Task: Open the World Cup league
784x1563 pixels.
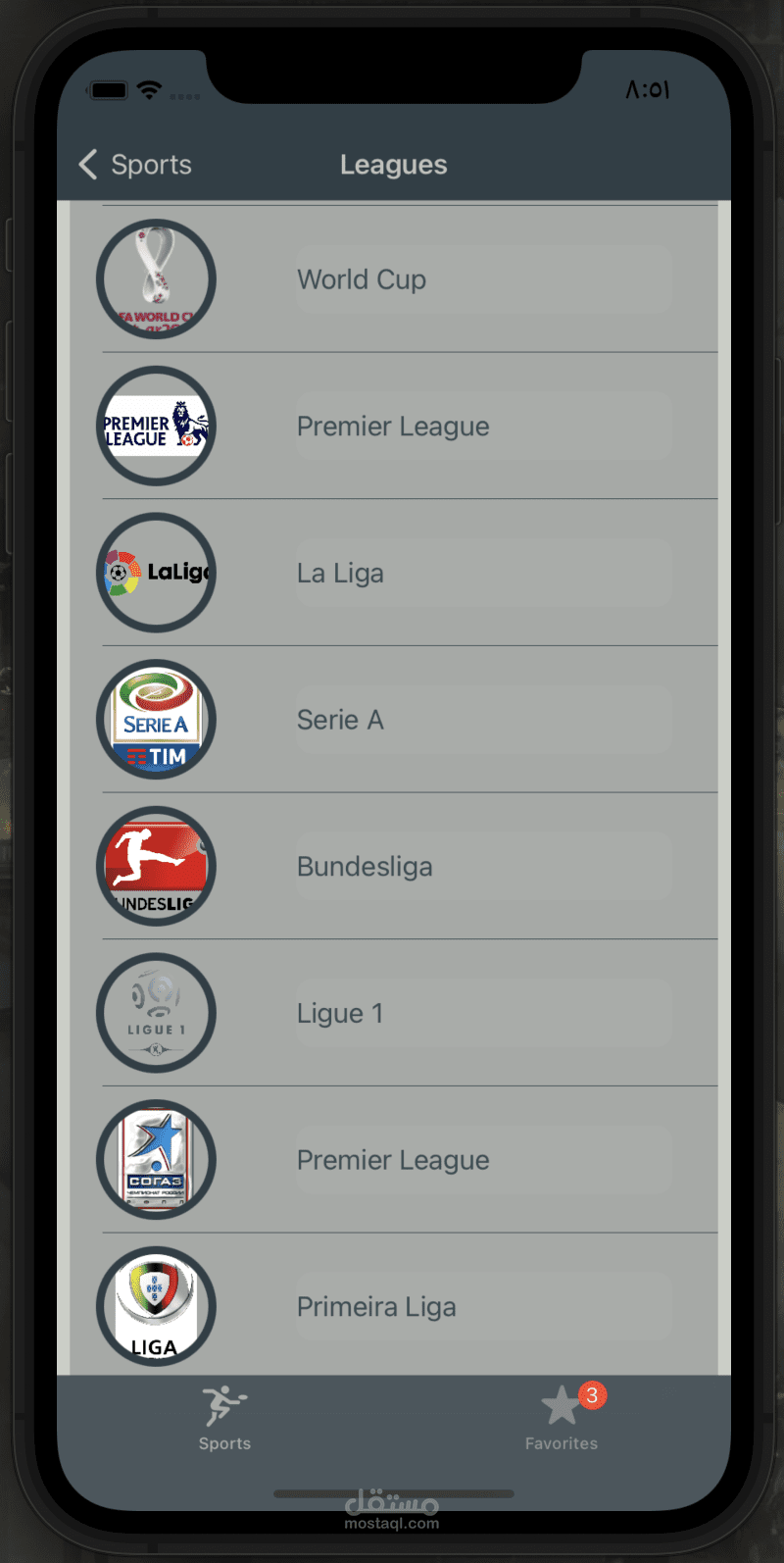Action: pyautogui.click(x=394, y=279)
